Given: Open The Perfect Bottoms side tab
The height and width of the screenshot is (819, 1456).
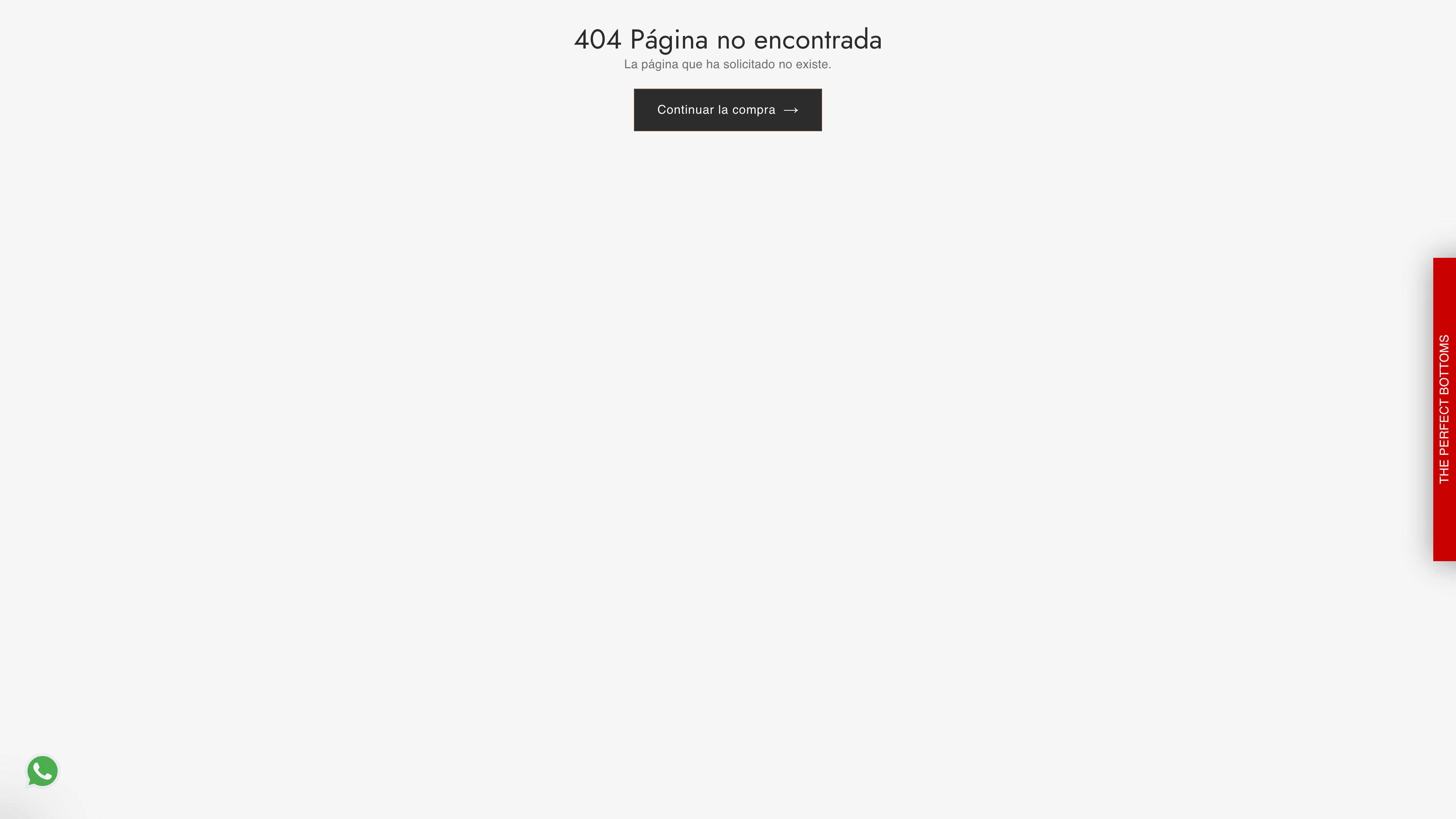Looking at the screenshot, I should tap(1443, 409).
